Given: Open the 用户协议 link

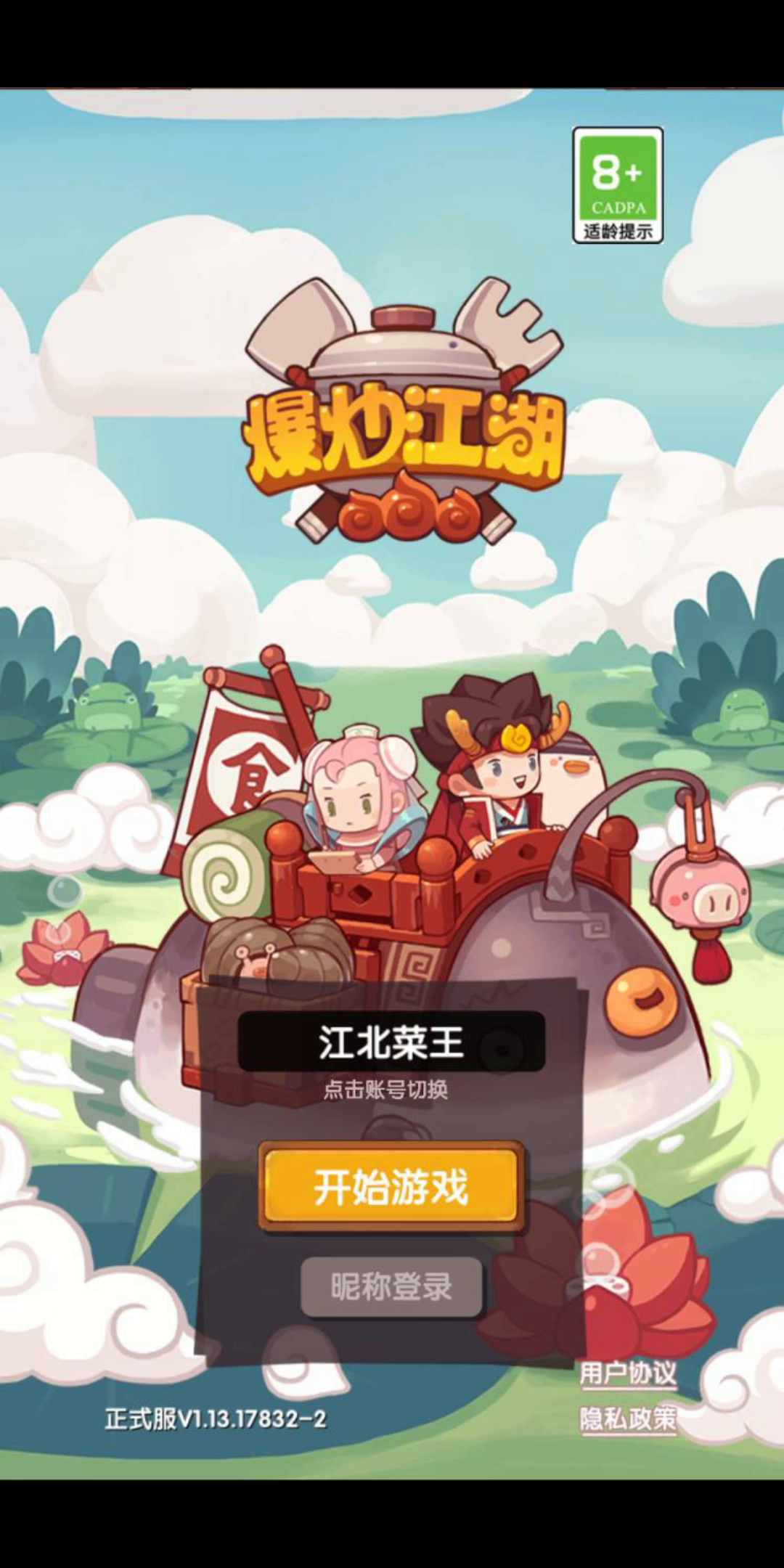Looking at the screenshot, I should (x=628, y=1373).
